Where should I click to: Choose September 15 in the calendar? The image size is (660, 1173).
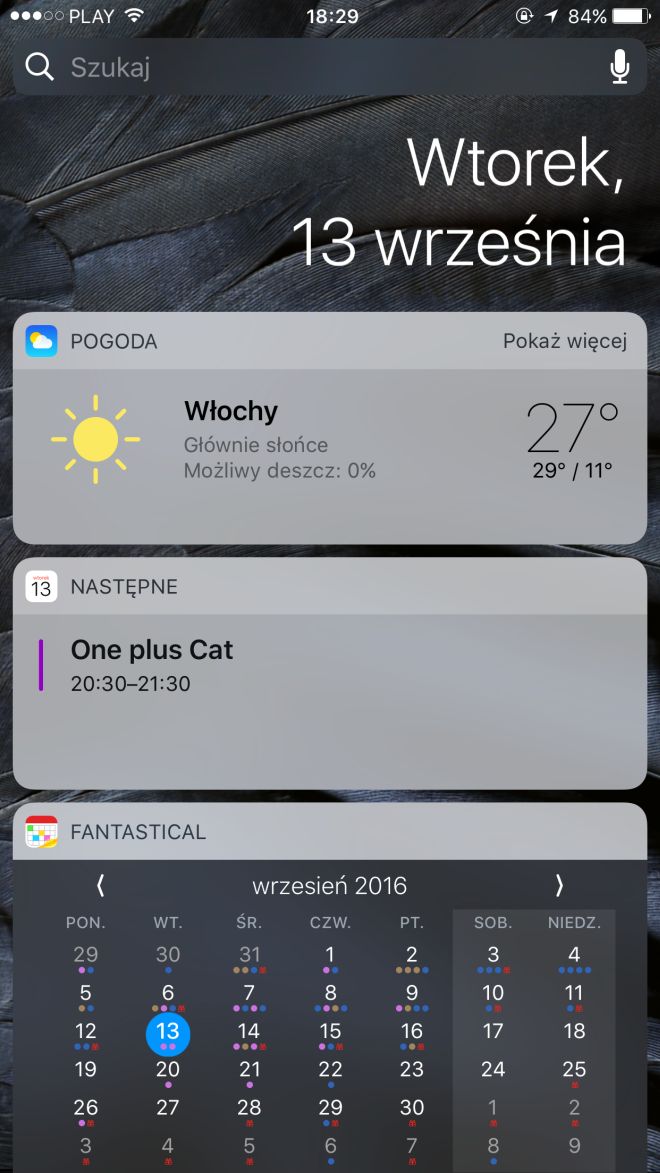point(330,1031)
